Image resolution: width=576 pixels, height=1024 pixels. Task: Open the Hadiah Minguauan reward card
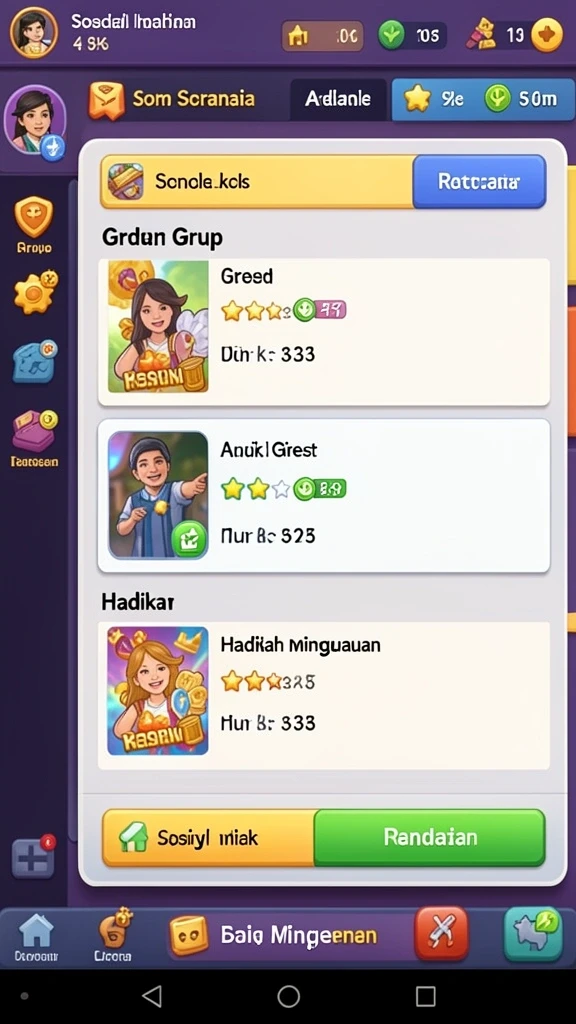click(324, 696)
